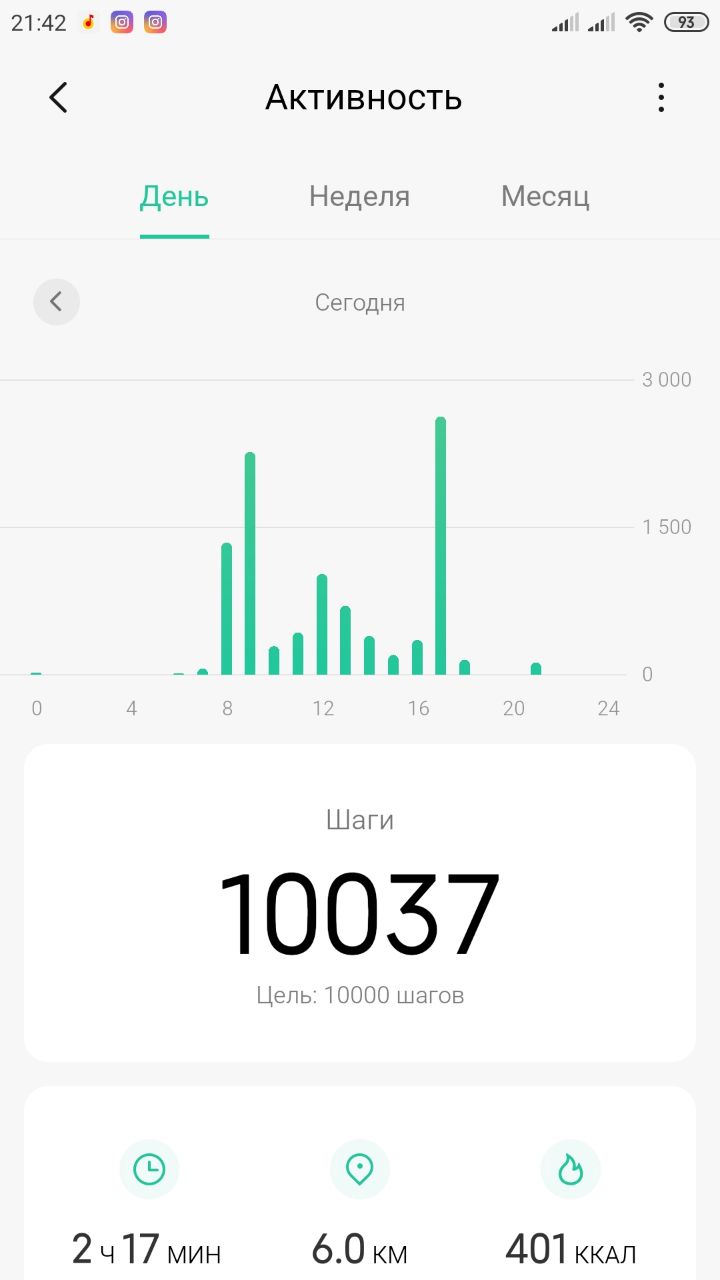Tap the tallest bar at 17 hours
This screenshot has width=720, height=1280.
(440, 546)
